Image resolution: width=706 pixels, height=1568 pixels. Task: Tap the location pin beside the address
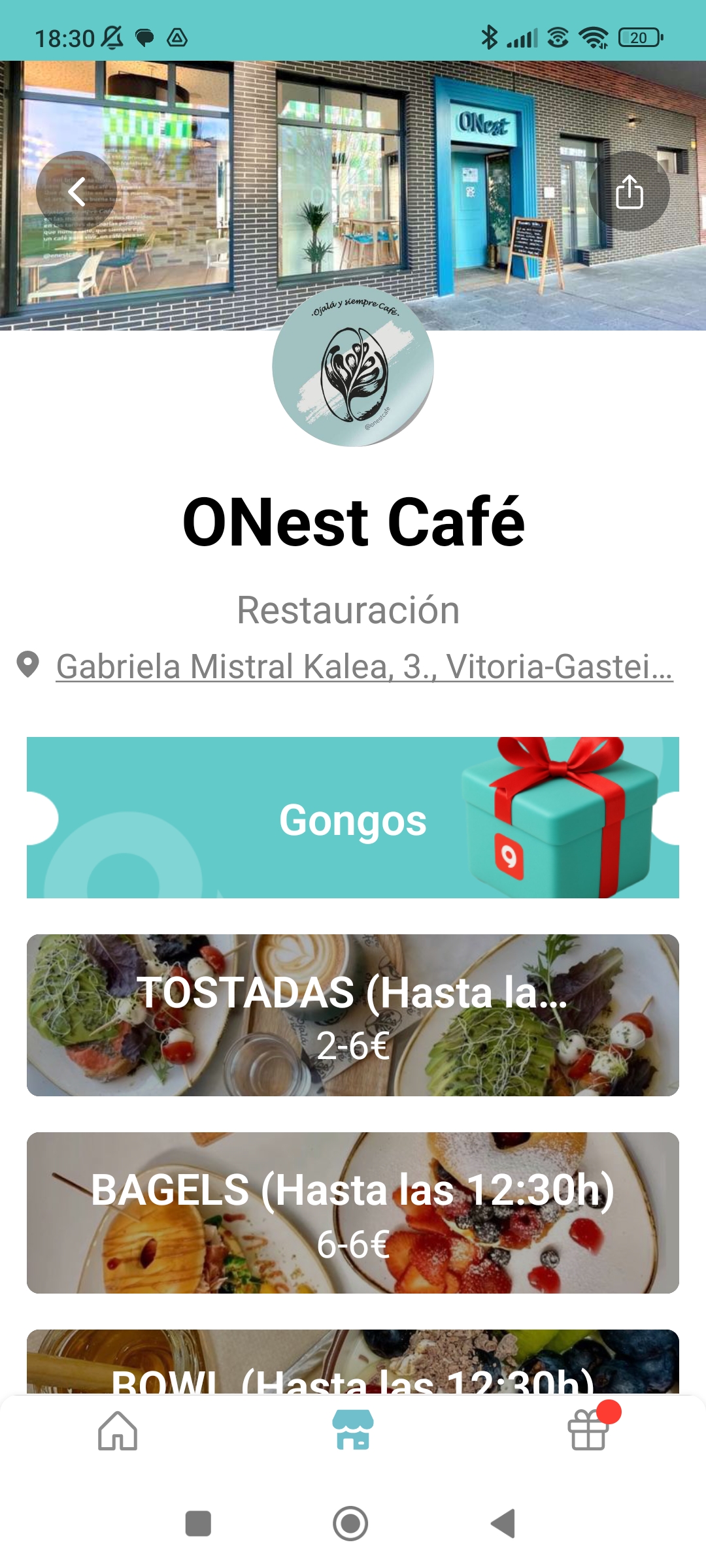pyautogui.click(x=27, y=666)
